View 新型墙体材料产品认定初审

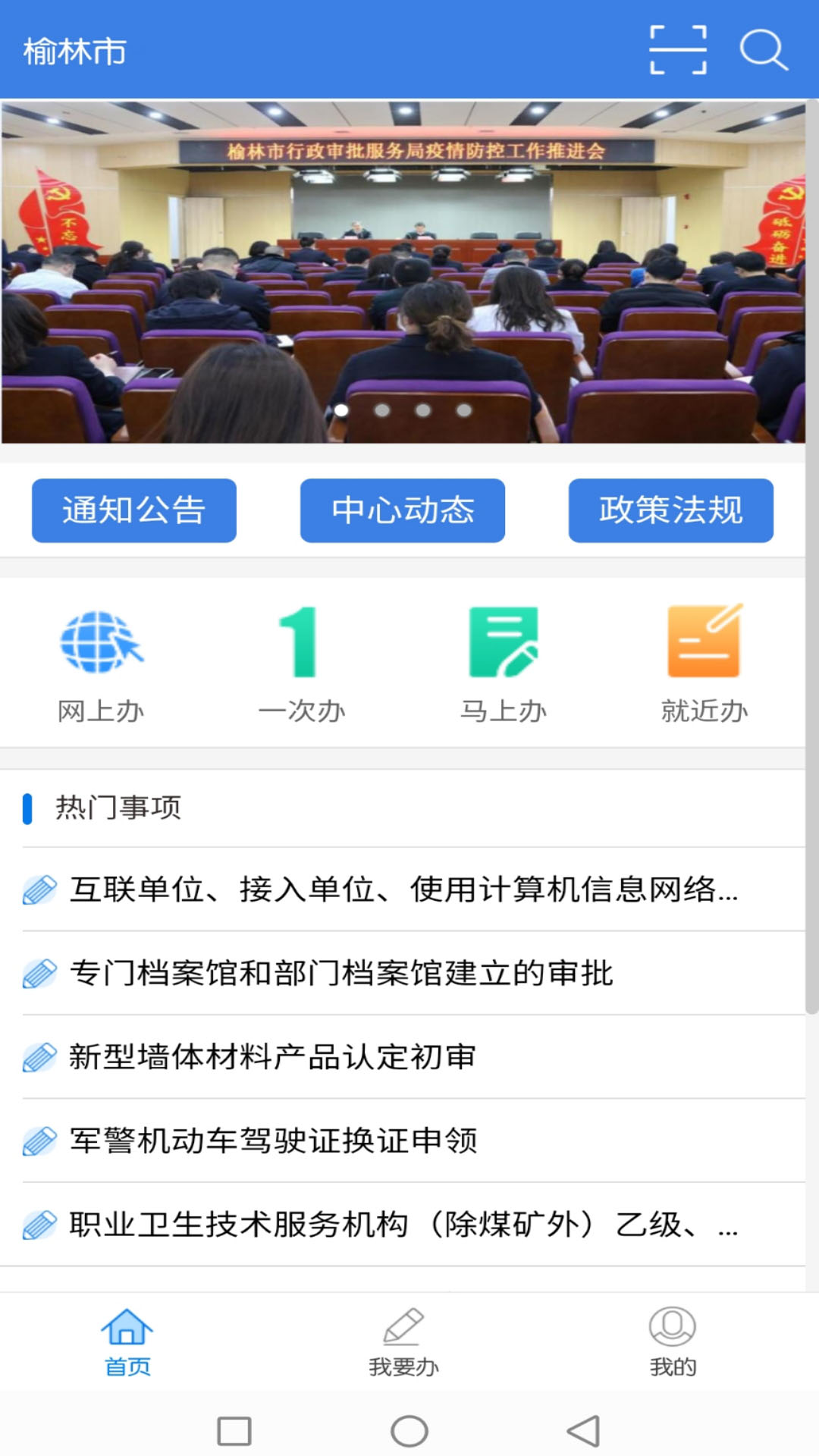273,1056
